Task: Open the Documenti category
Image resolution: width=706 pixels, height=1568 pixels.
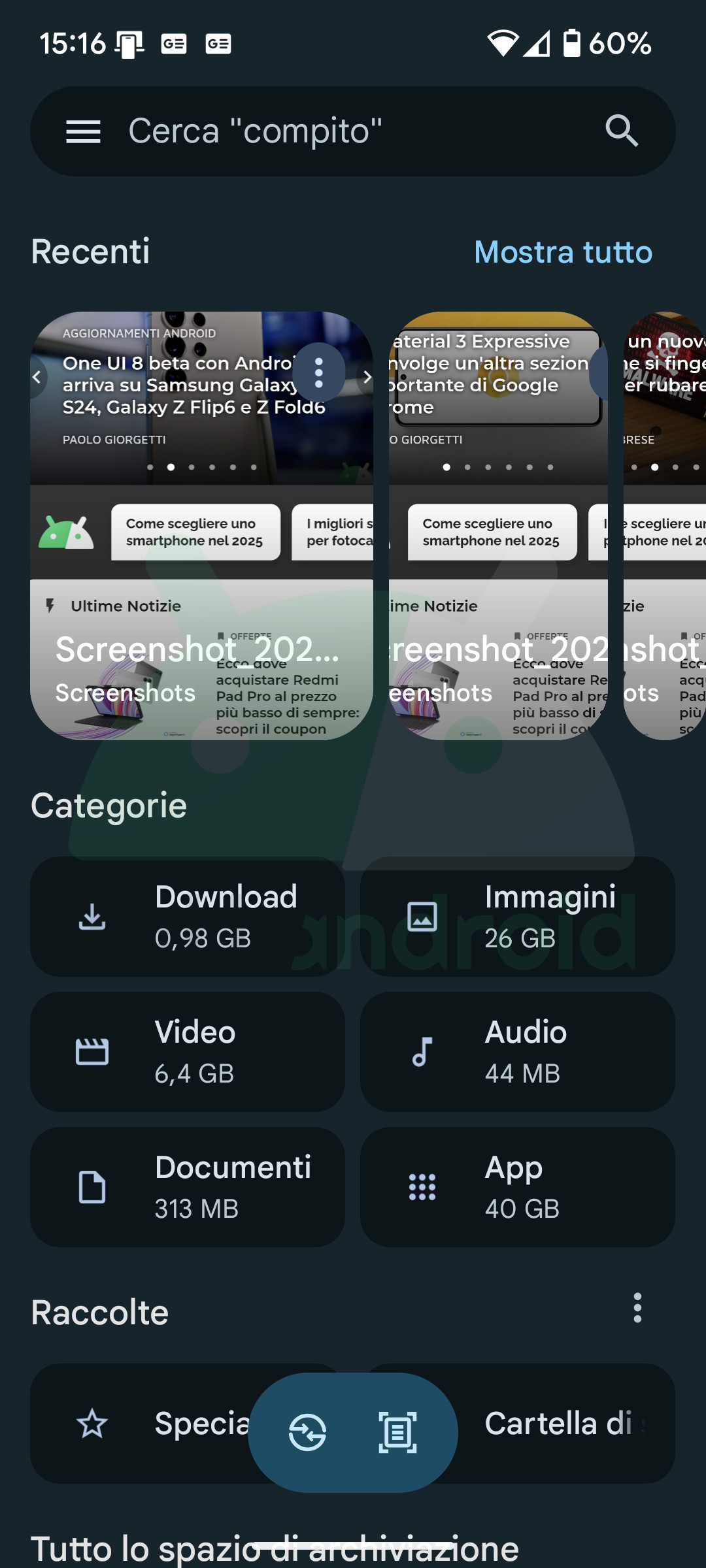Action: (188, 1187)
